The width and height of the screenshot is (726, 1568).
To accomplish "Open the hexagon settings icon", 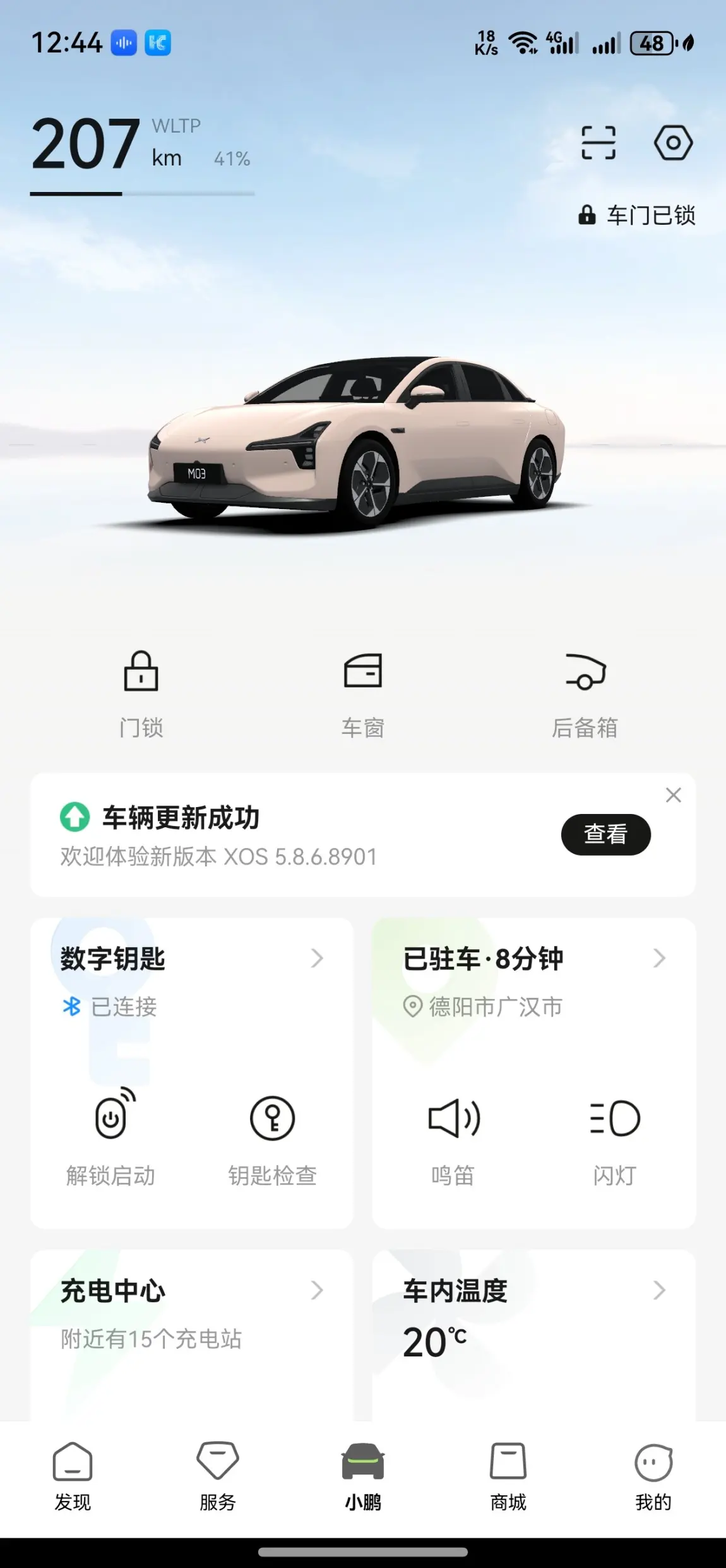I will coord(673,143).
